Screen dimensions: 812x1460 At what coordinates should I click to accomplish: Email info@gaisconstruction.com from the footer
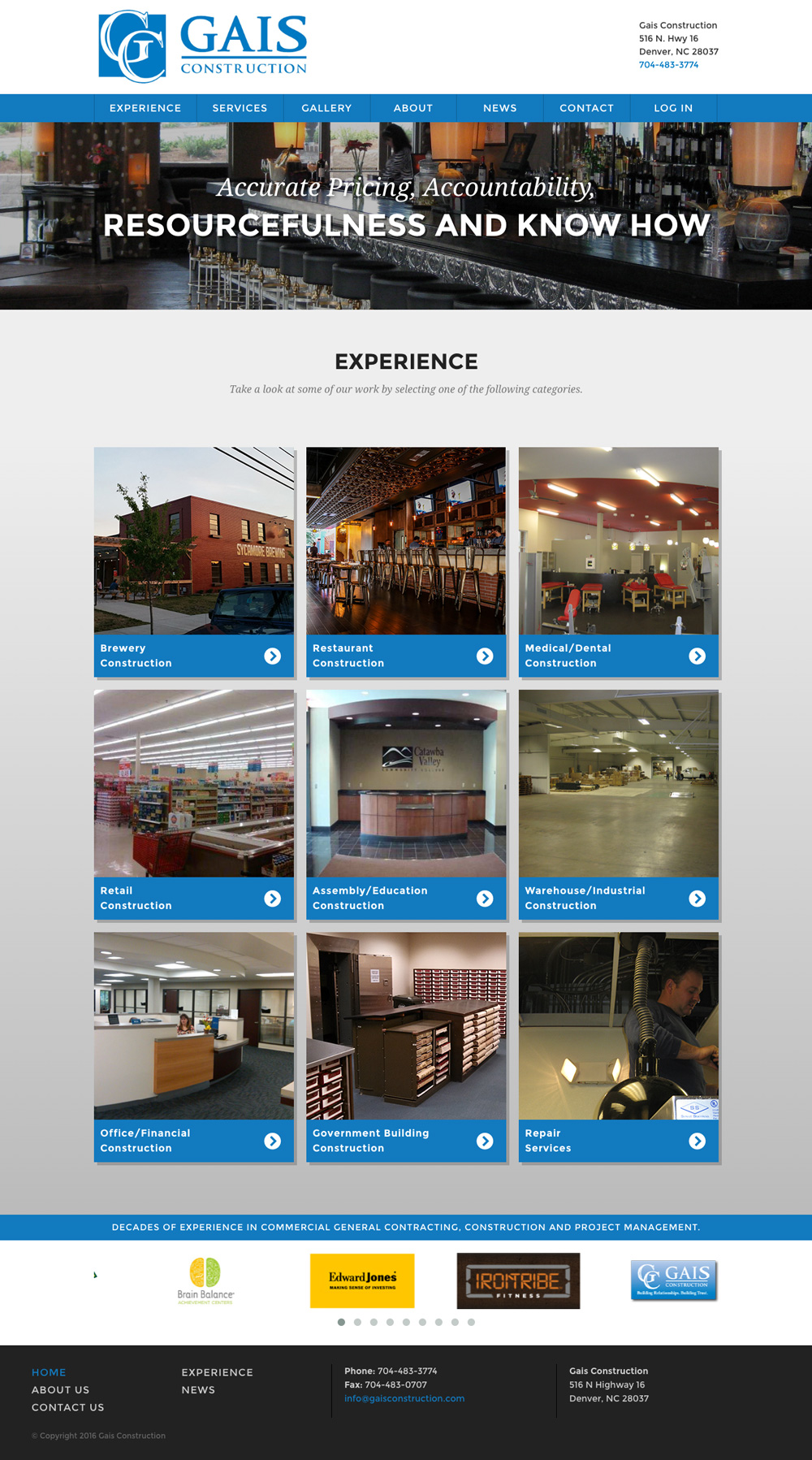(x=404, y=1398)
